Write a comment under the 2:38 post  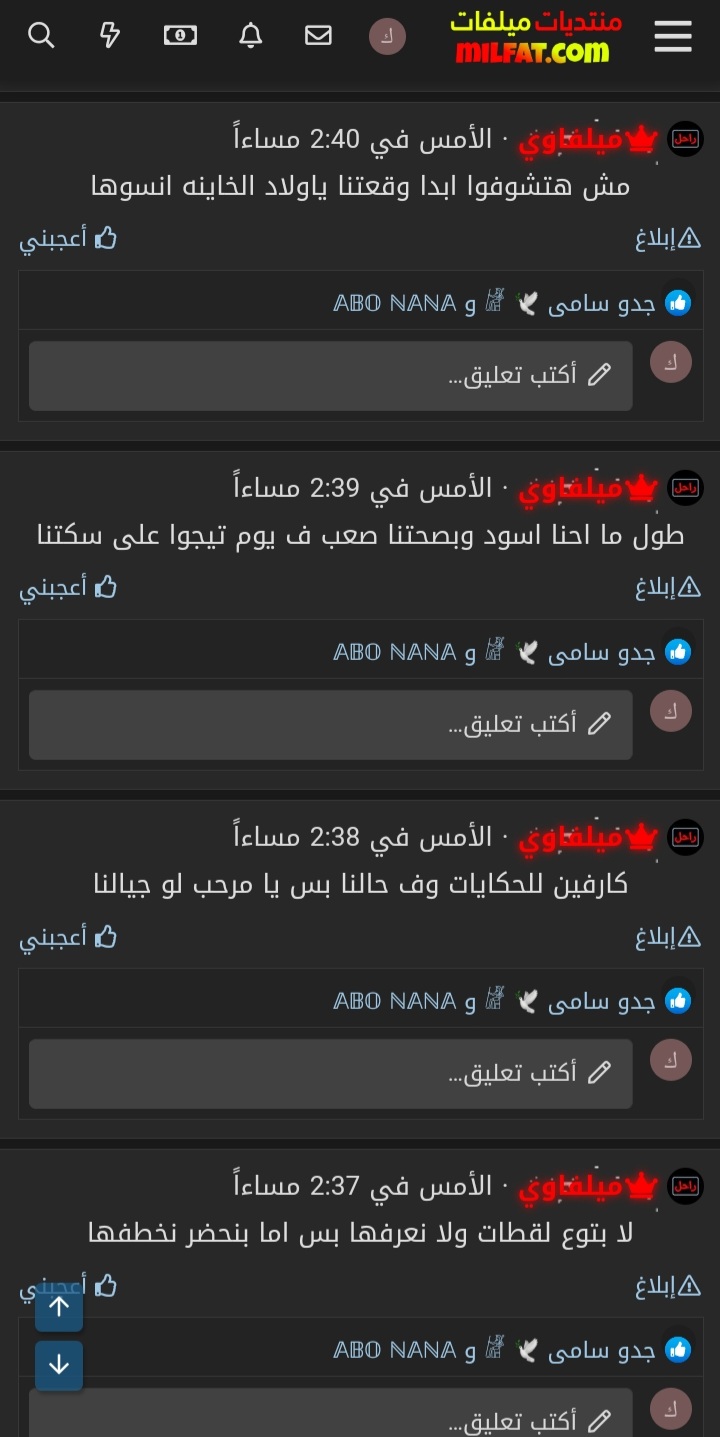click(330, 1074)
